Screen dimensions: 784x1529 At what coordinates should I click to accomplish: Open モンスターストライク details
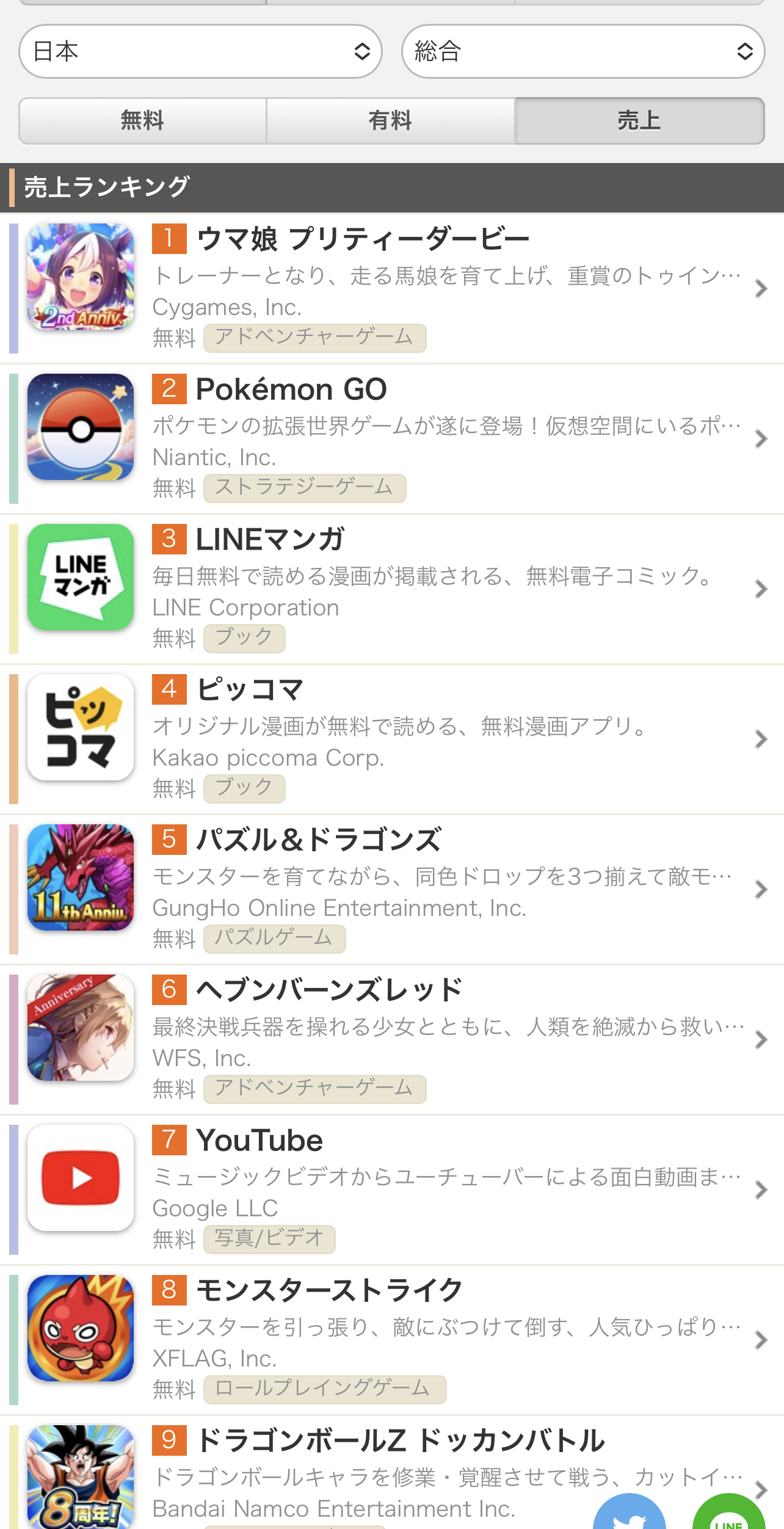(x=392, y=1340)
